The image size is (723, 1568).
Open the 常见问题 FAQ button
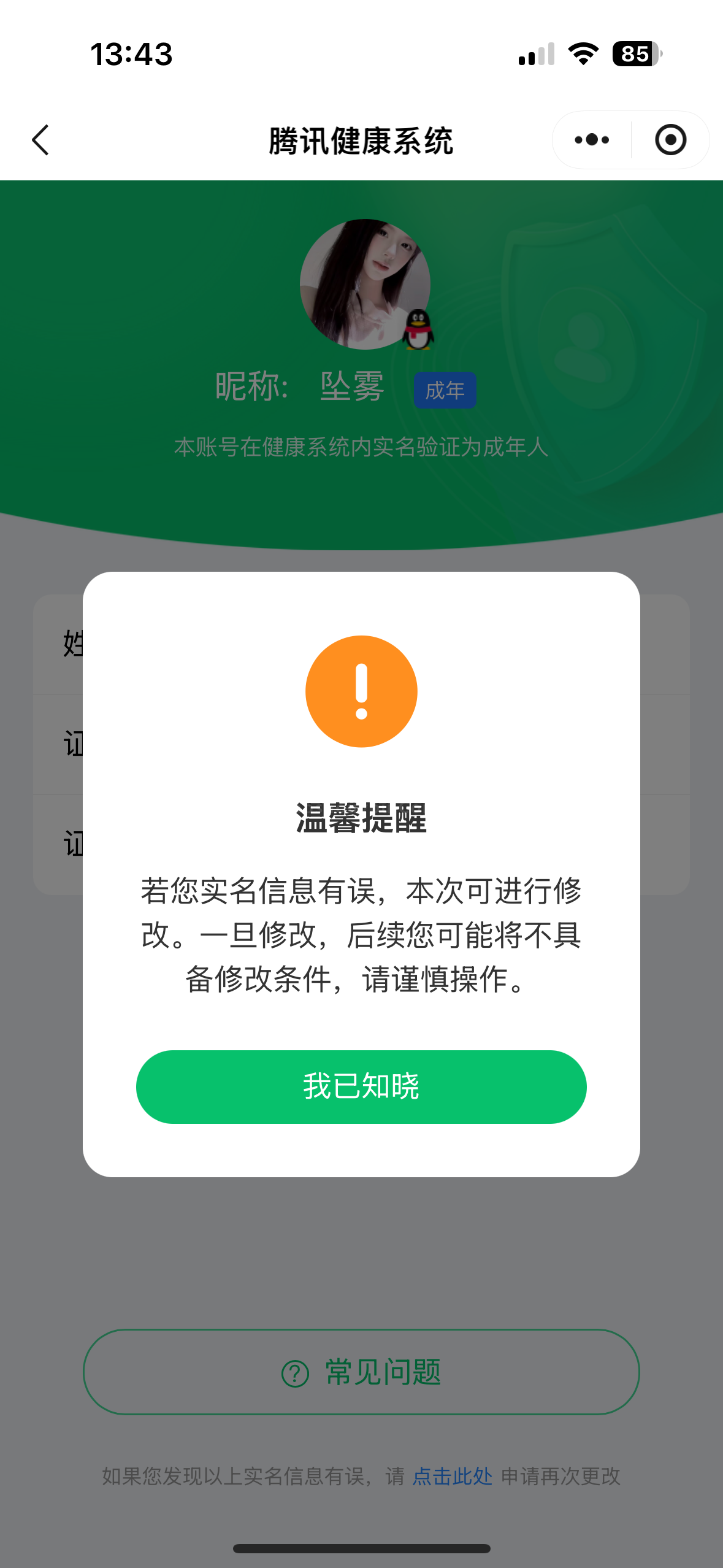click(361, 1372)
